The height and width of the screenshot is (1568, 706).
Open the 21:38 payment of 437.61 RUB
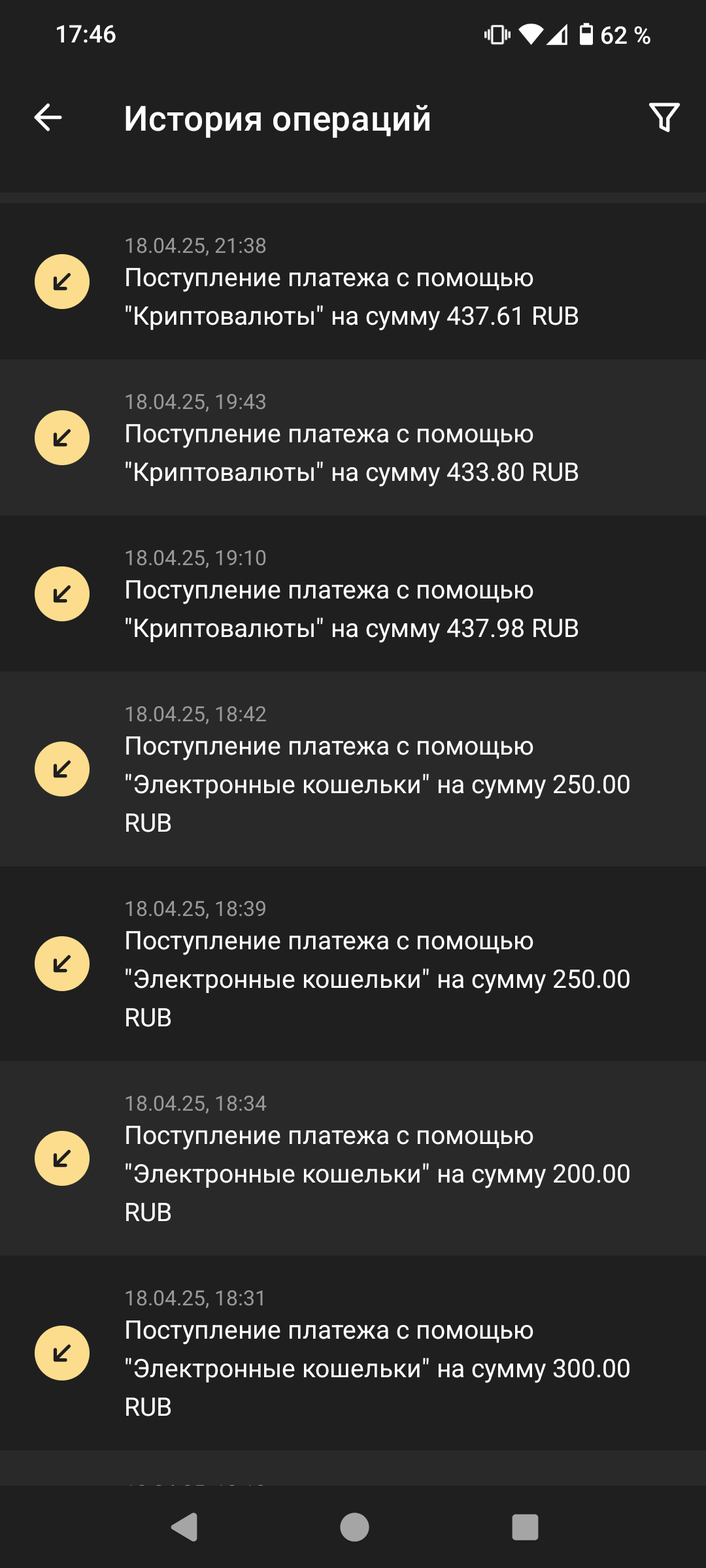(353, 282)
